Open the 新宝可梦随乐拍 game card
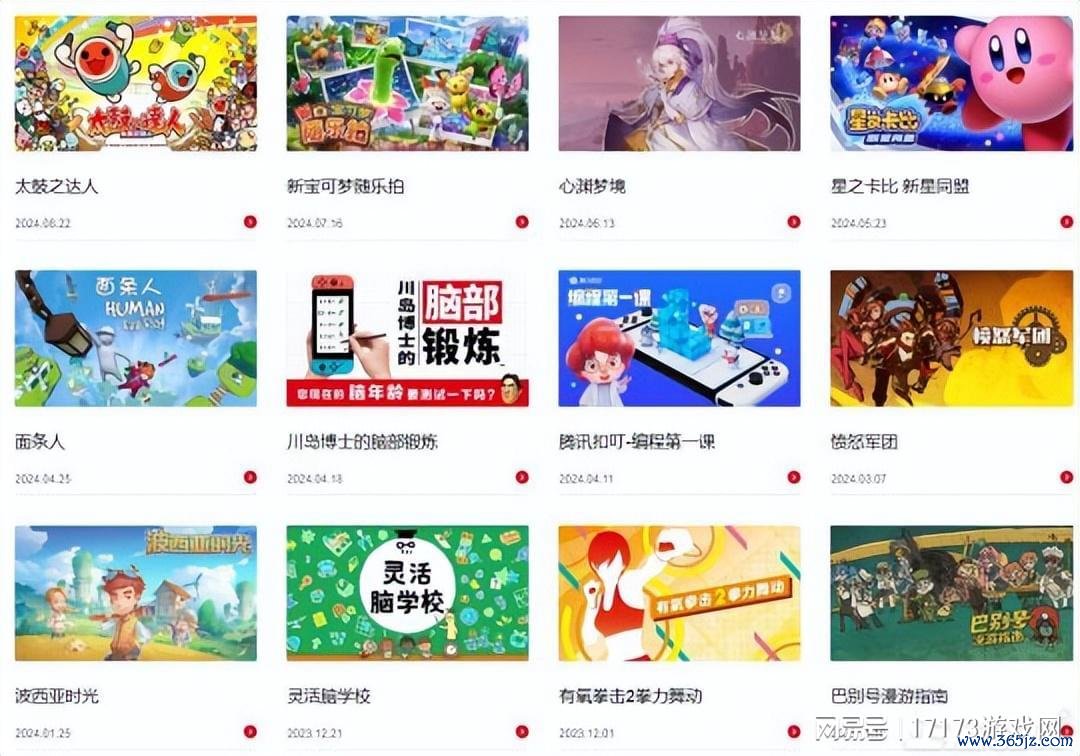 coord(407,84)
